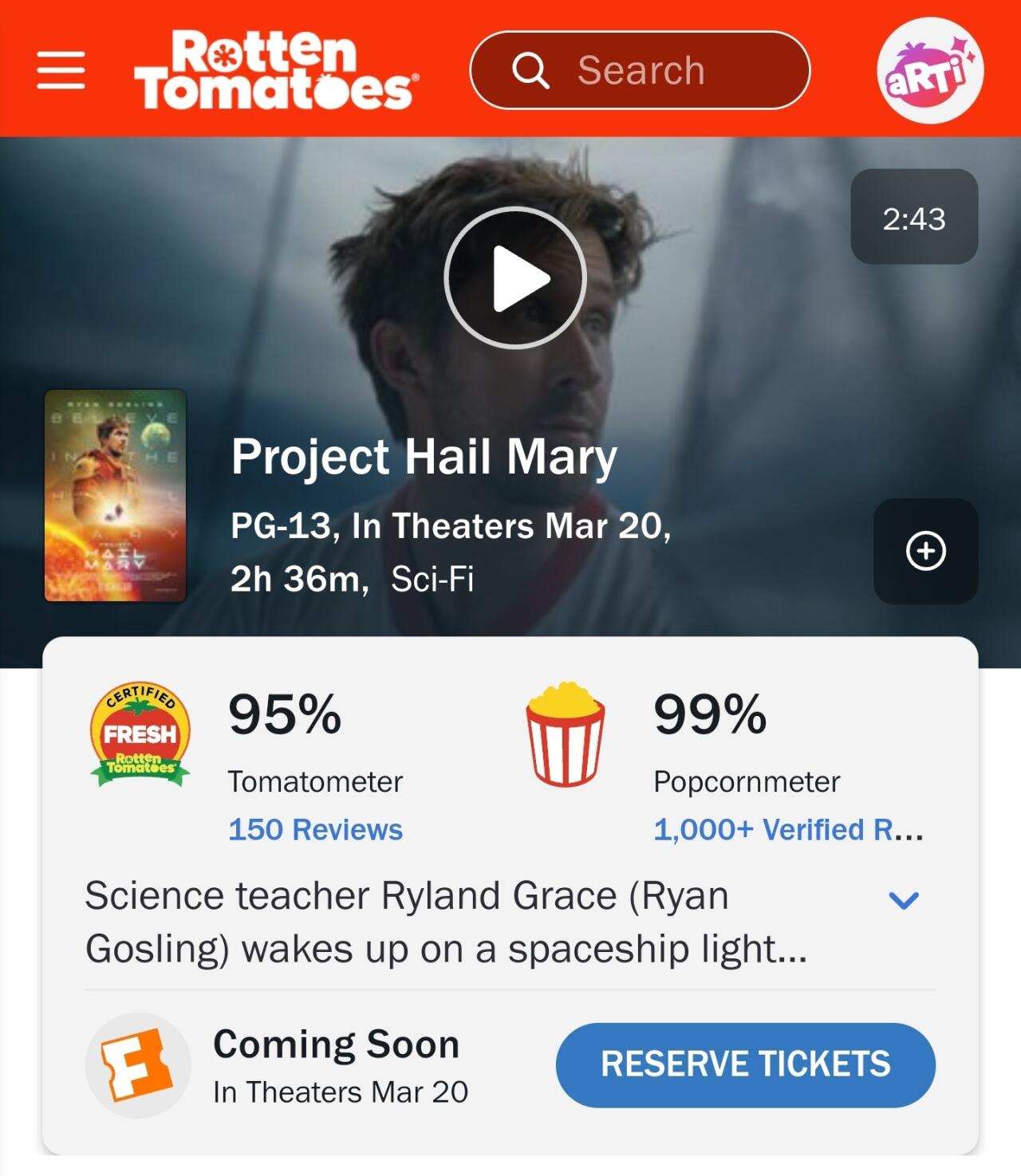The height and width of the screenshot is (1176, 1021).
Task: View the 150 Reviews link
Action: pos(315,829)
